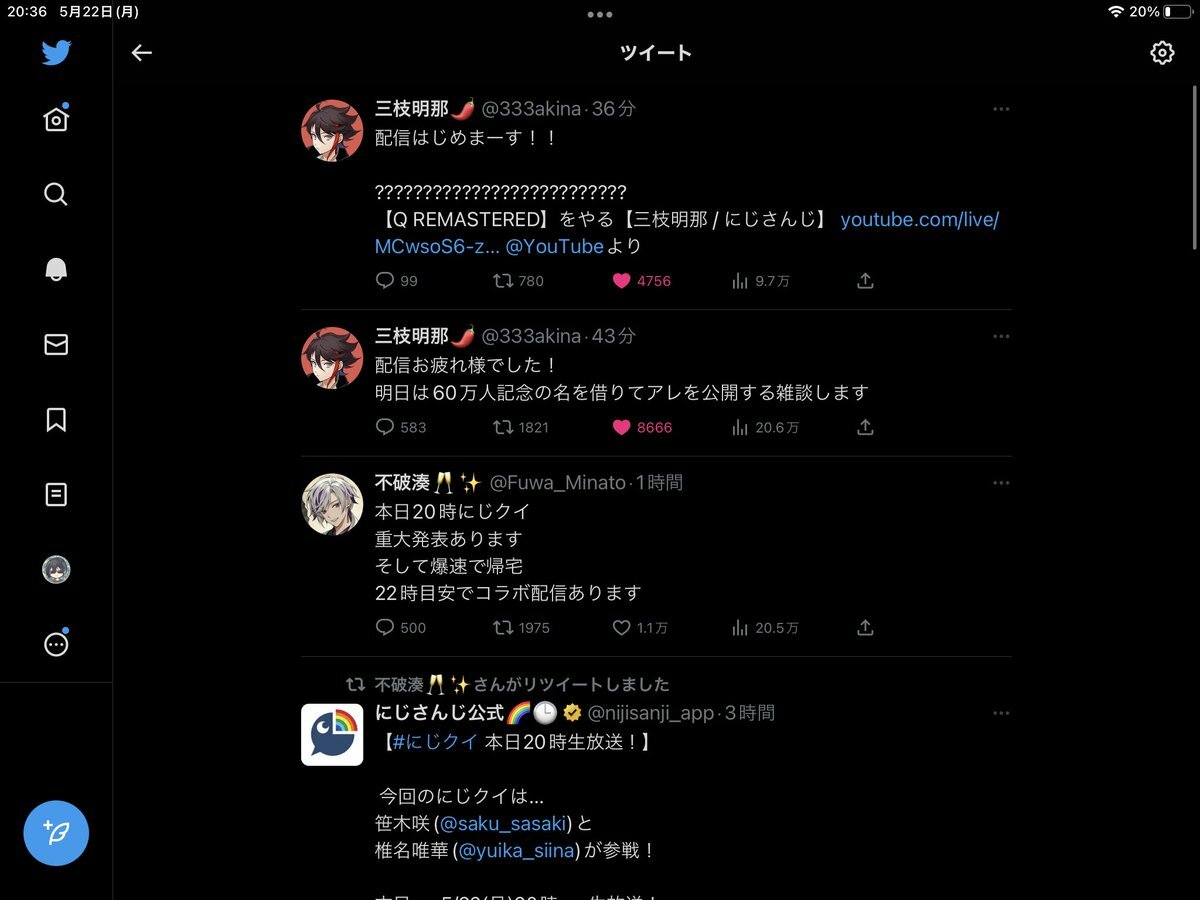Open the @saku_sasaki mention
This screenshot has width=1200, height=900.
(x=504, y=823)
